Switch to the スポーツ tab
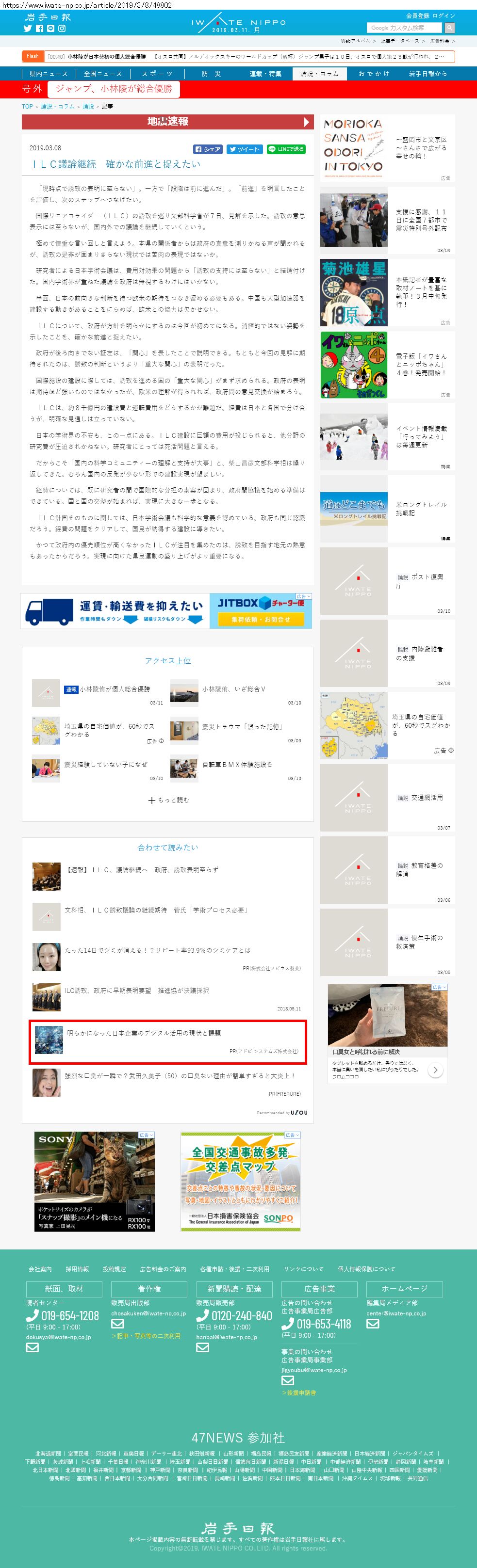 (157, 74)
